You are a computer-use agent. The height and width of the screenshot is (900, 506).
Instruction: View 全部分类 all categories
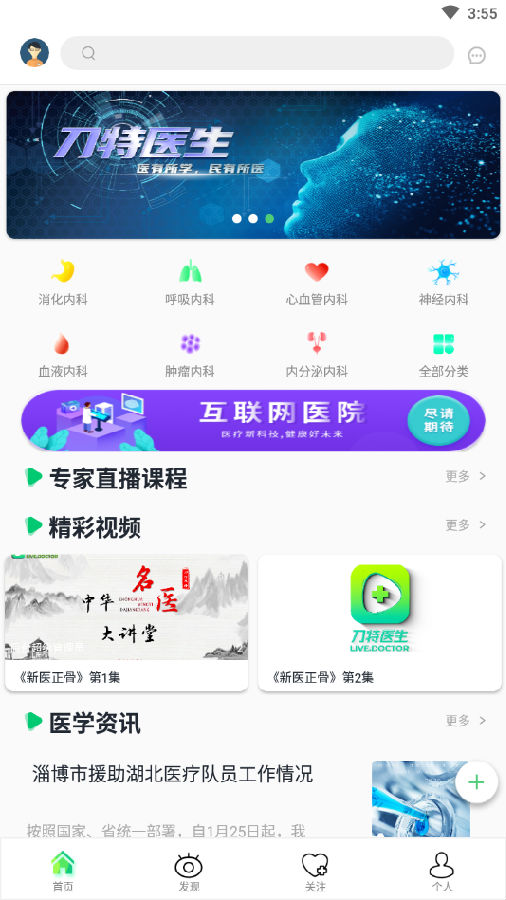pos(443,355)
